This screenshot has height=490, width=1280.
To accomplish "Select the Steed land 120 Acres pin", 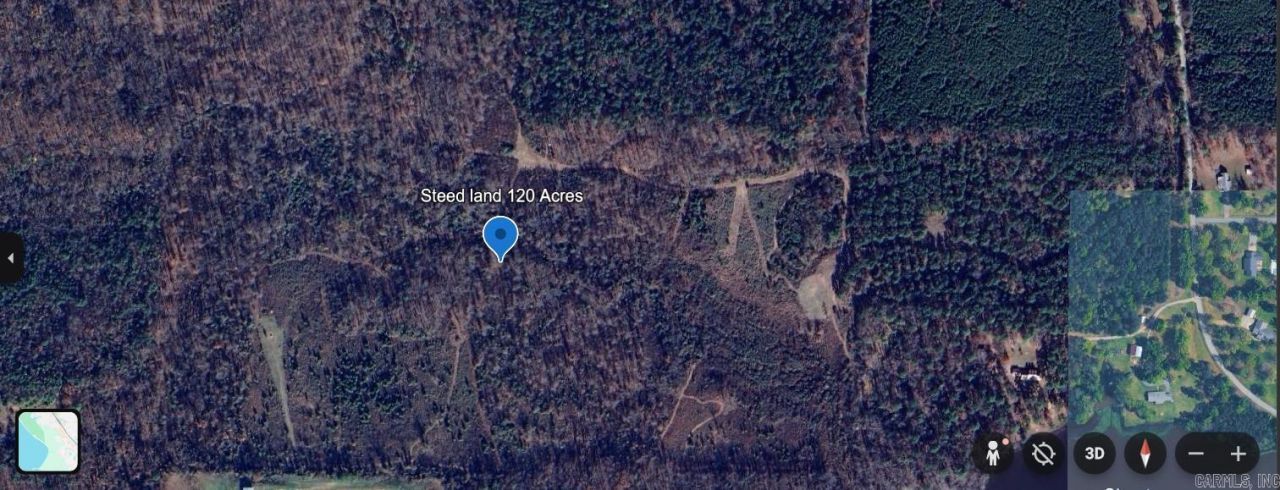I will 500,237.
